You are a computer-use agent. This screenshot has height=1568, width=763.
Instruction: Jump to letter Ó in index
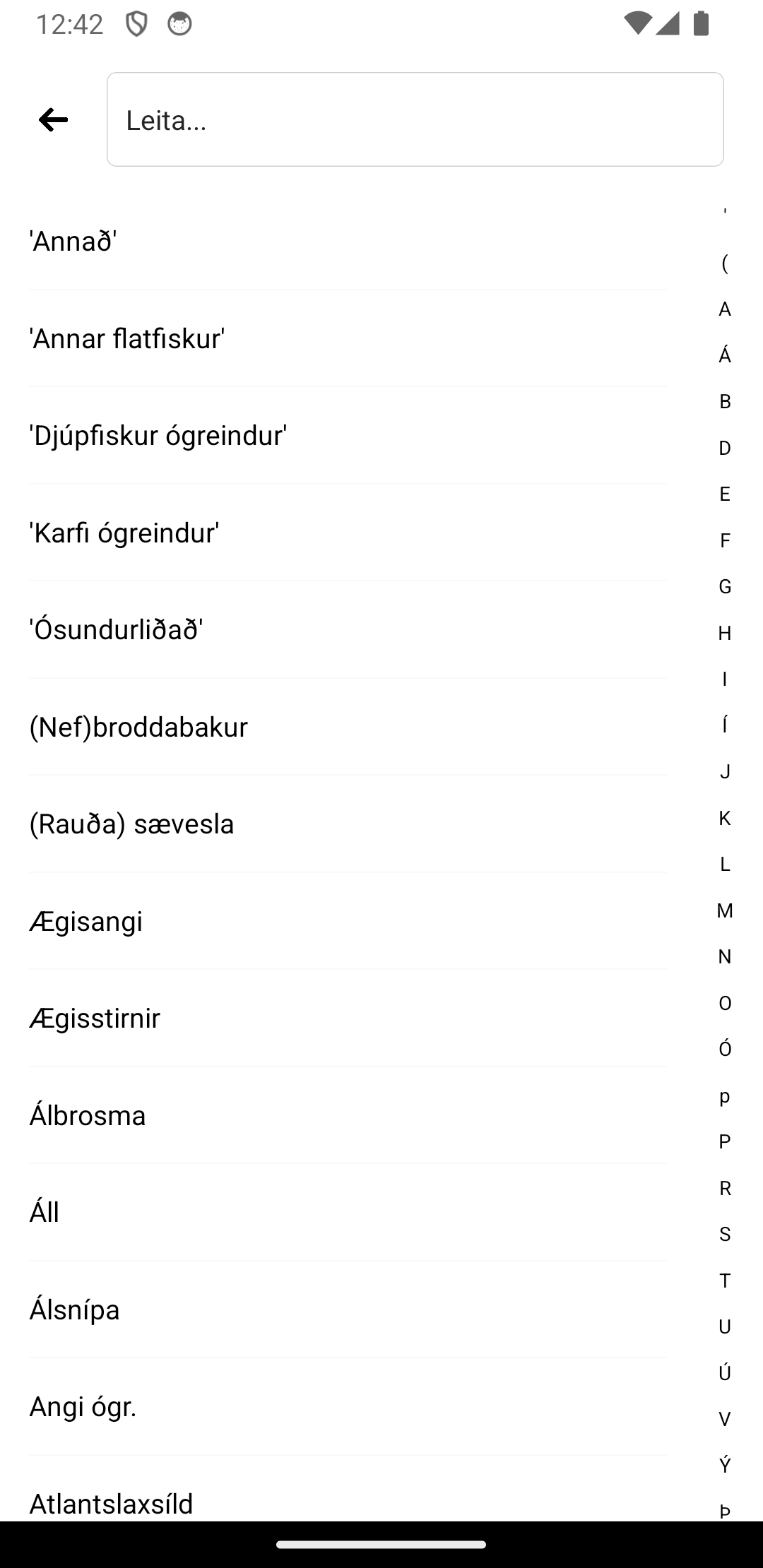[725, 1049]
